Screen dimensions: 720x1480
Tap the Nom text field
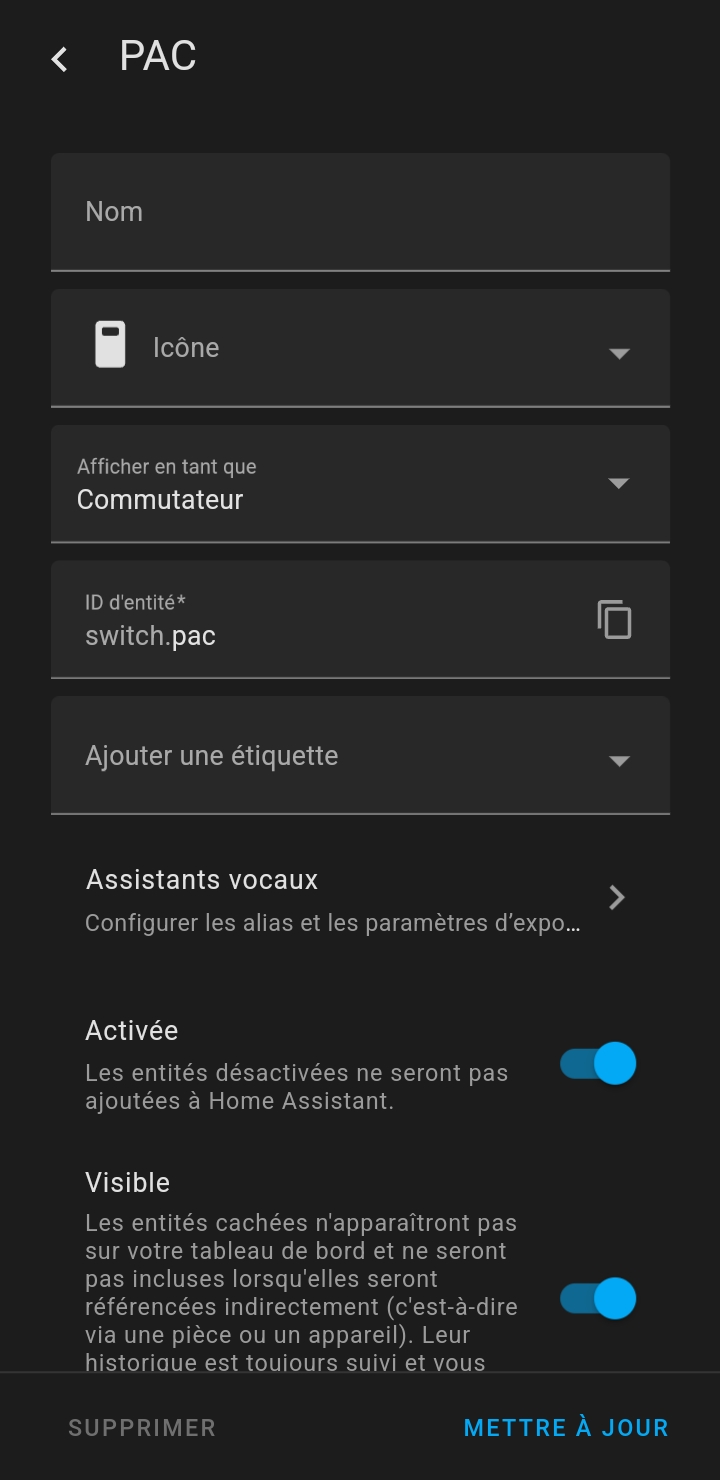[x=360, y=212]
